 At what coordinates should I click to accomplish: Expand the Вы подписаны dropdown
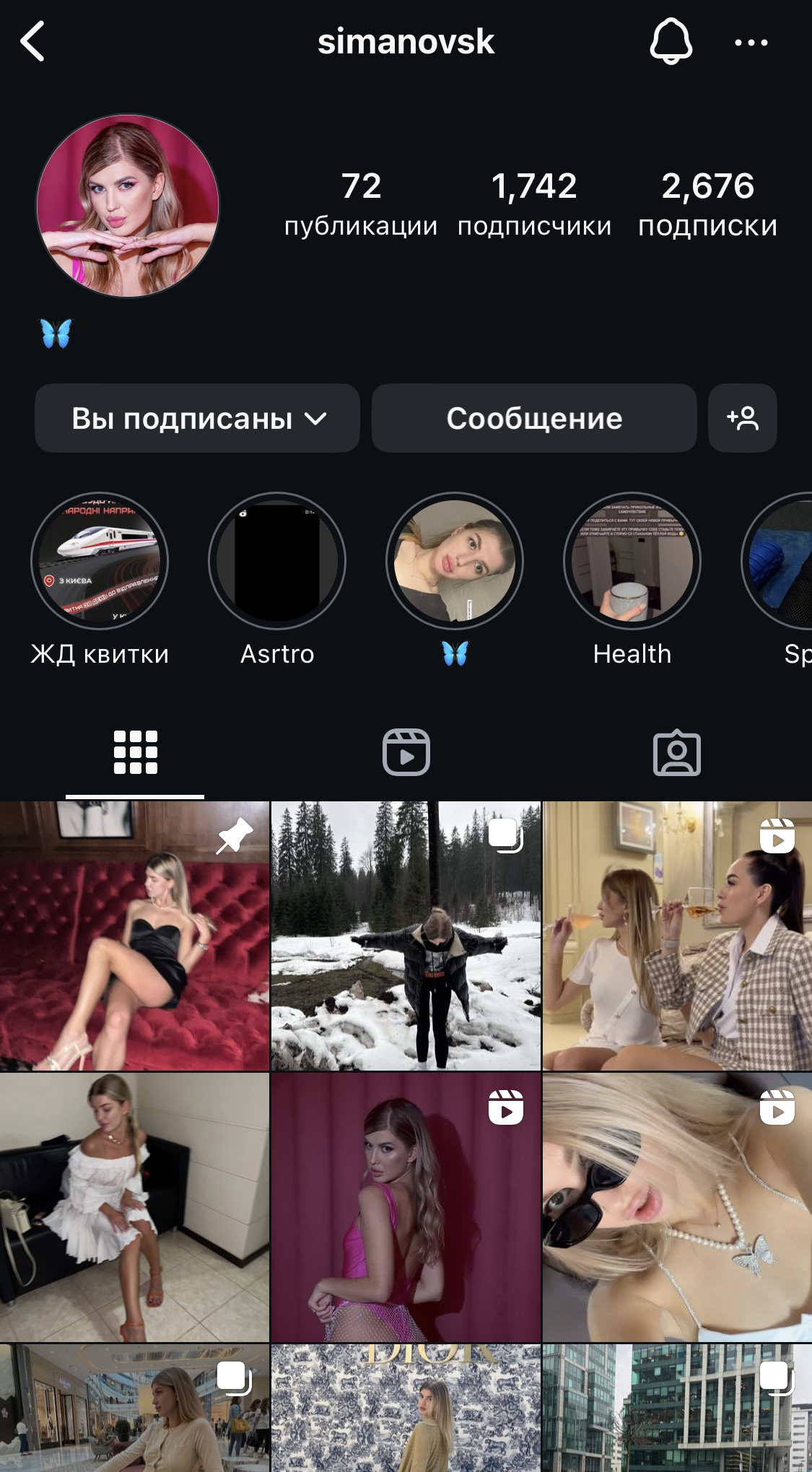pyautogui.click(x=197, y=418)
